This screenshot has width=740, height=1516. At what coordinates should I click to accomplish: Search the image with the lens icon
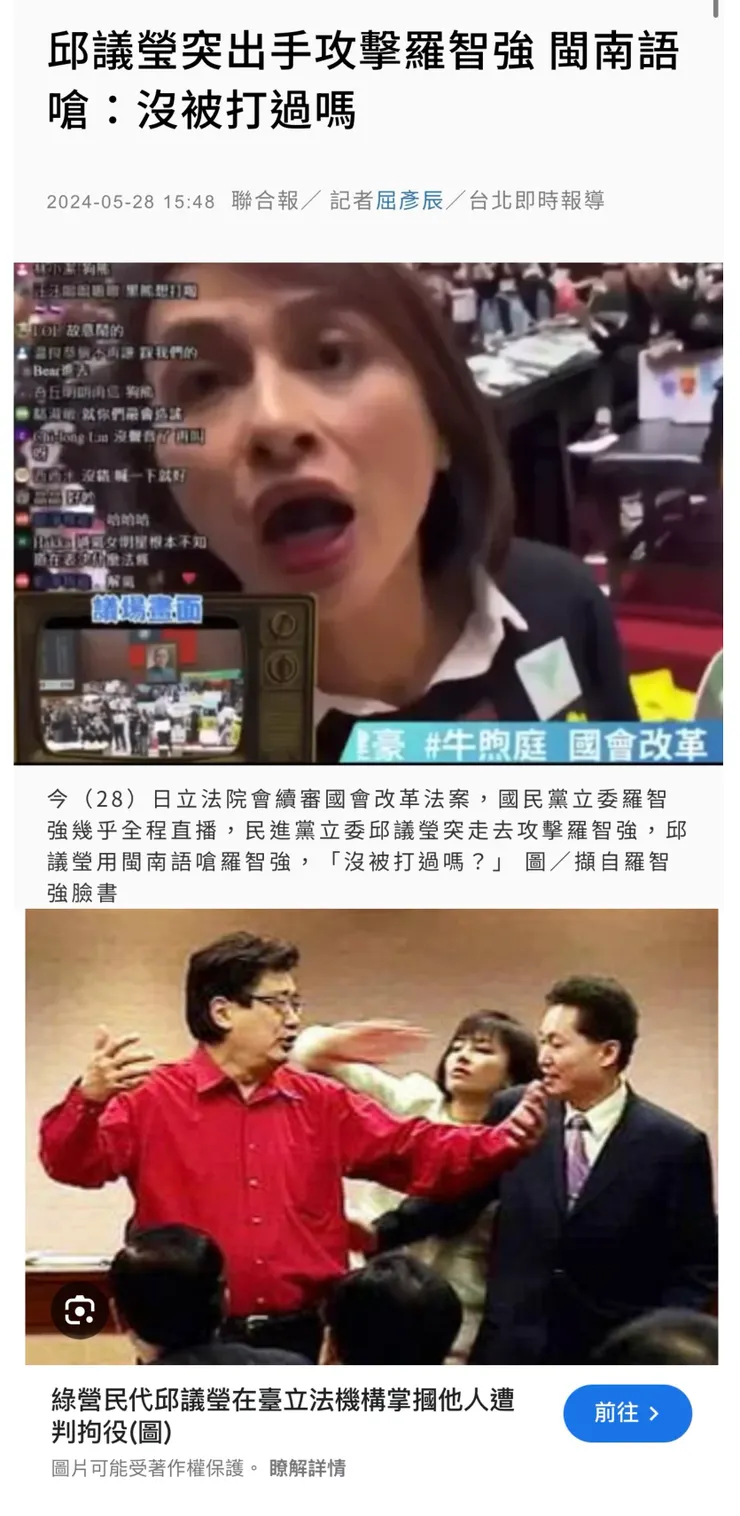[x=80, y=1311]
